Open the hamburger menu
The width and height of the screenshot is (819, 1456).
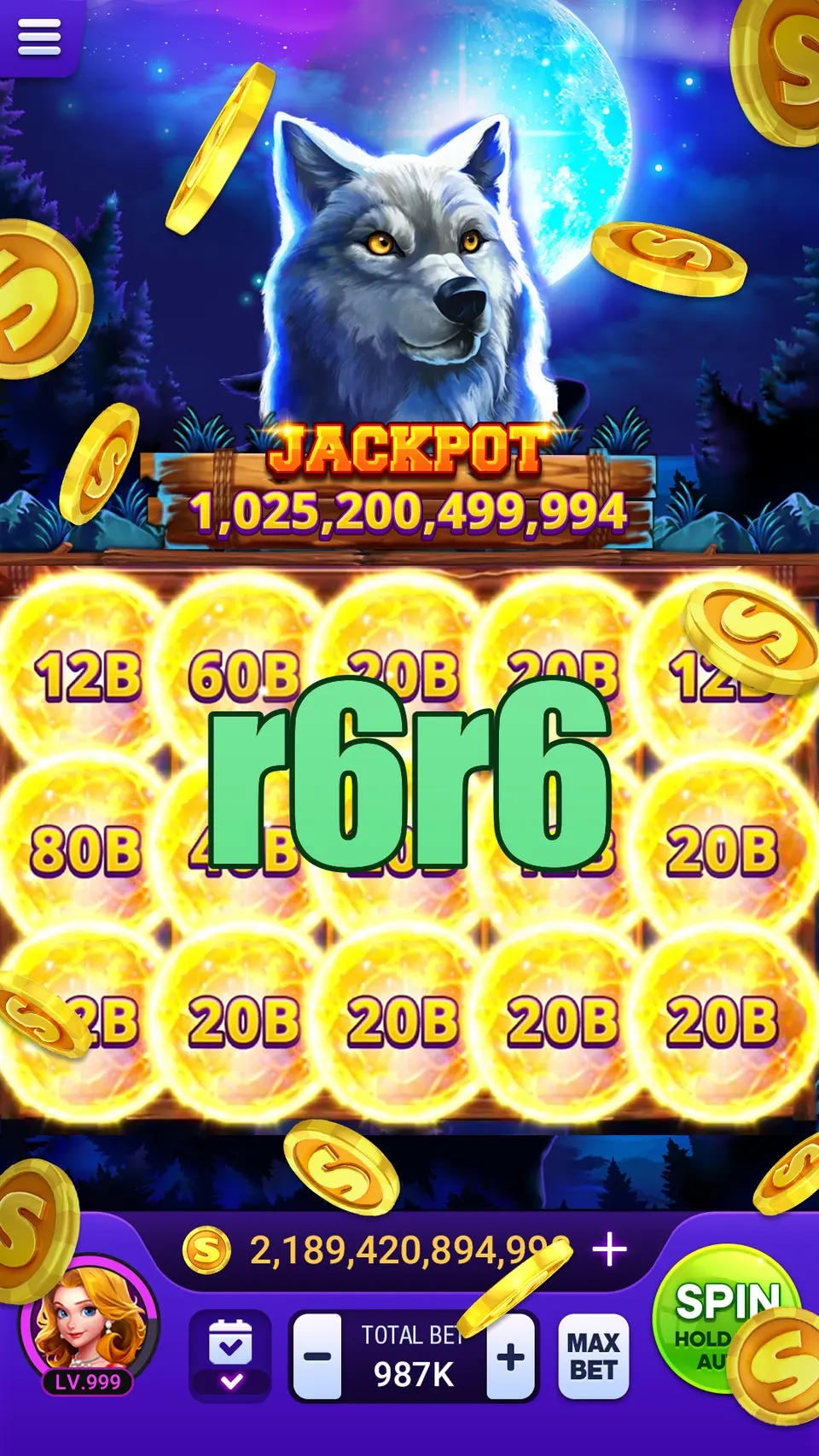pyautogui.click(x=39, y=38)
